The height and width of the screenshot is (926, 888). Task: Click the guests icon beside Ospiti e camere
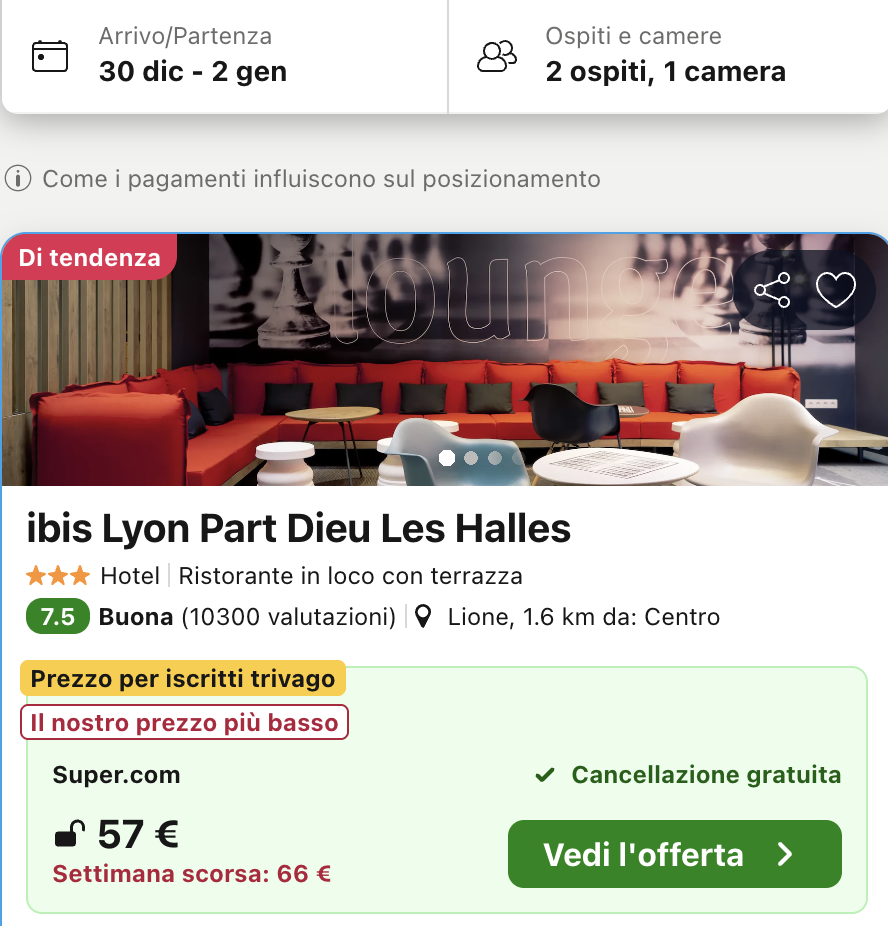497,56
